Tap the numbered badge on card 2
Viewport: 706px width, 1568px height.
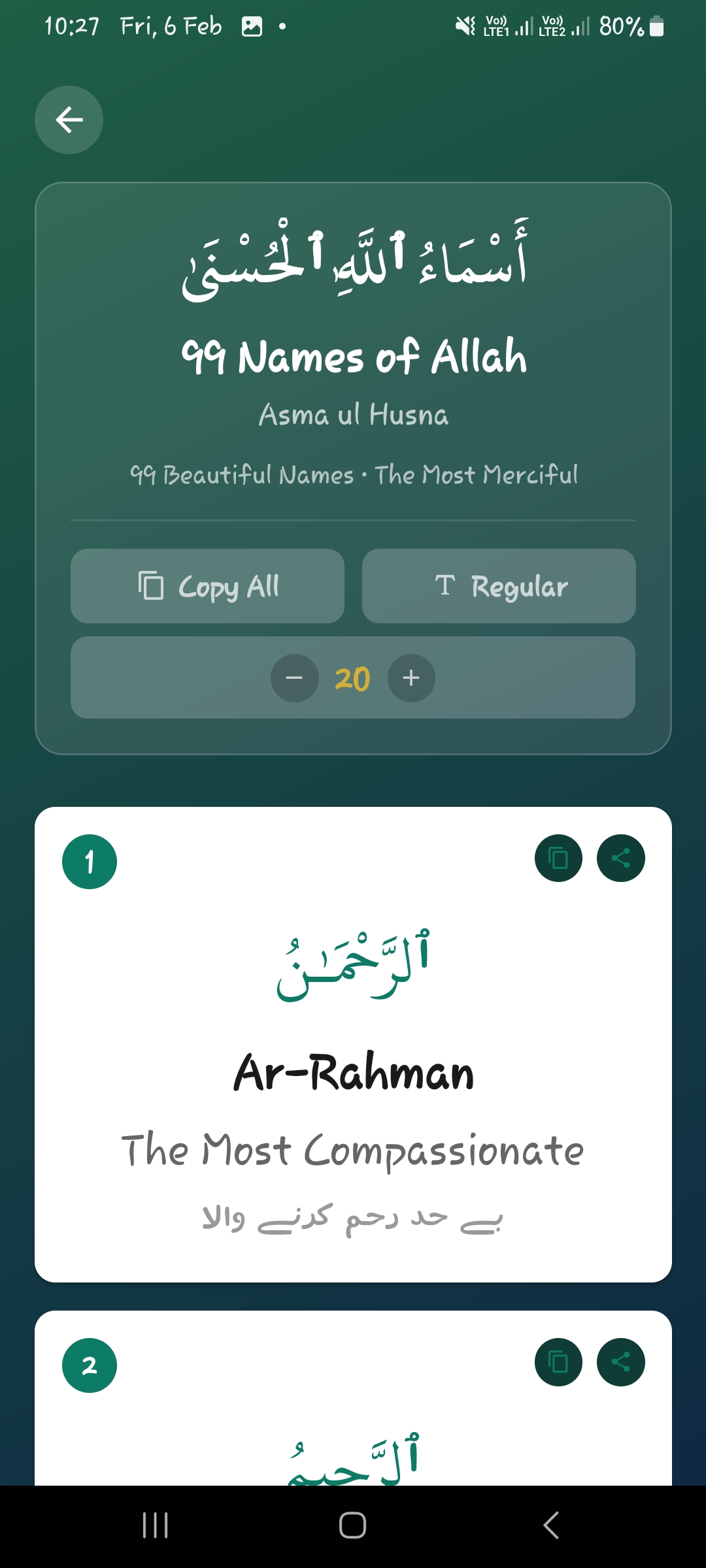pos(89,1364)
